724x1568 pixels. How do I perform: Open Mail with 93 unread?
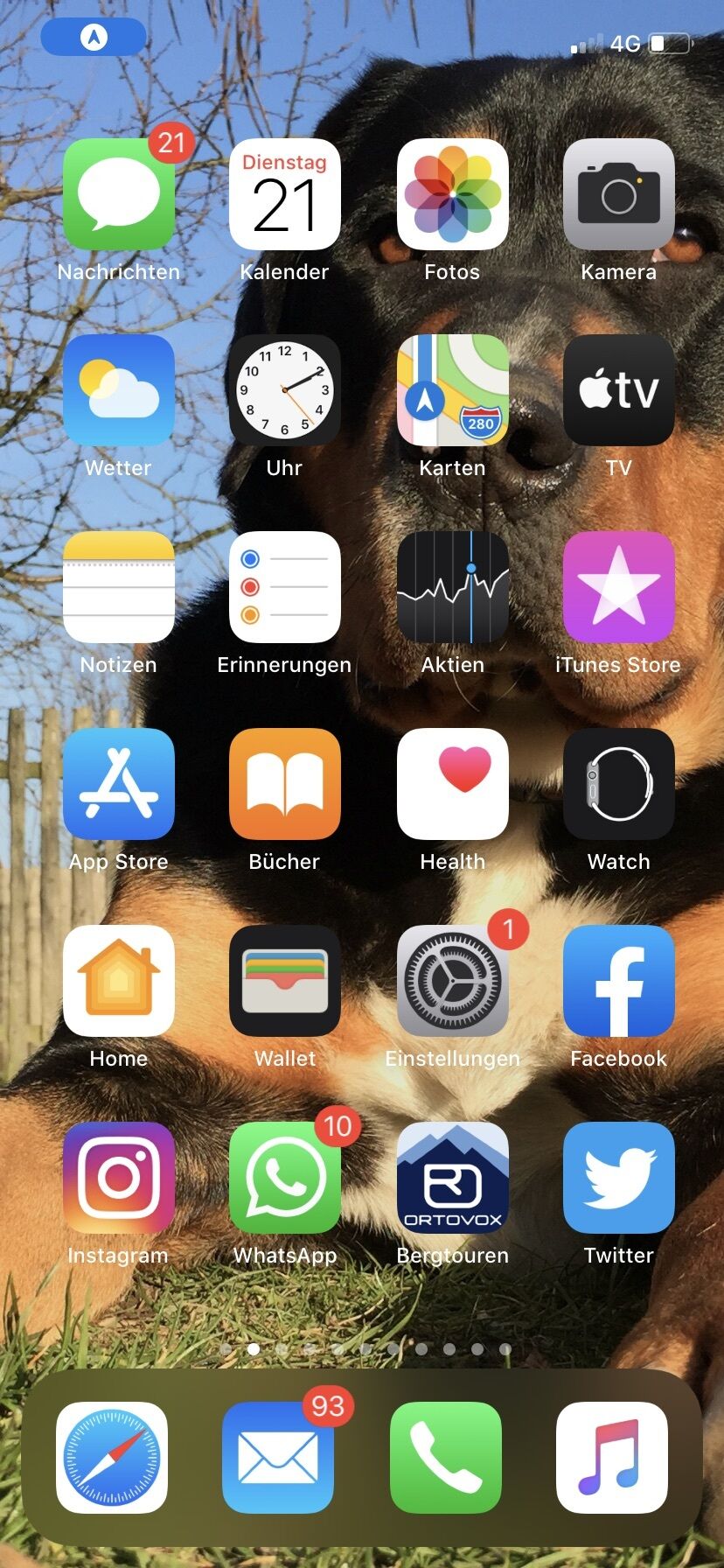[x=278, y=1458]
